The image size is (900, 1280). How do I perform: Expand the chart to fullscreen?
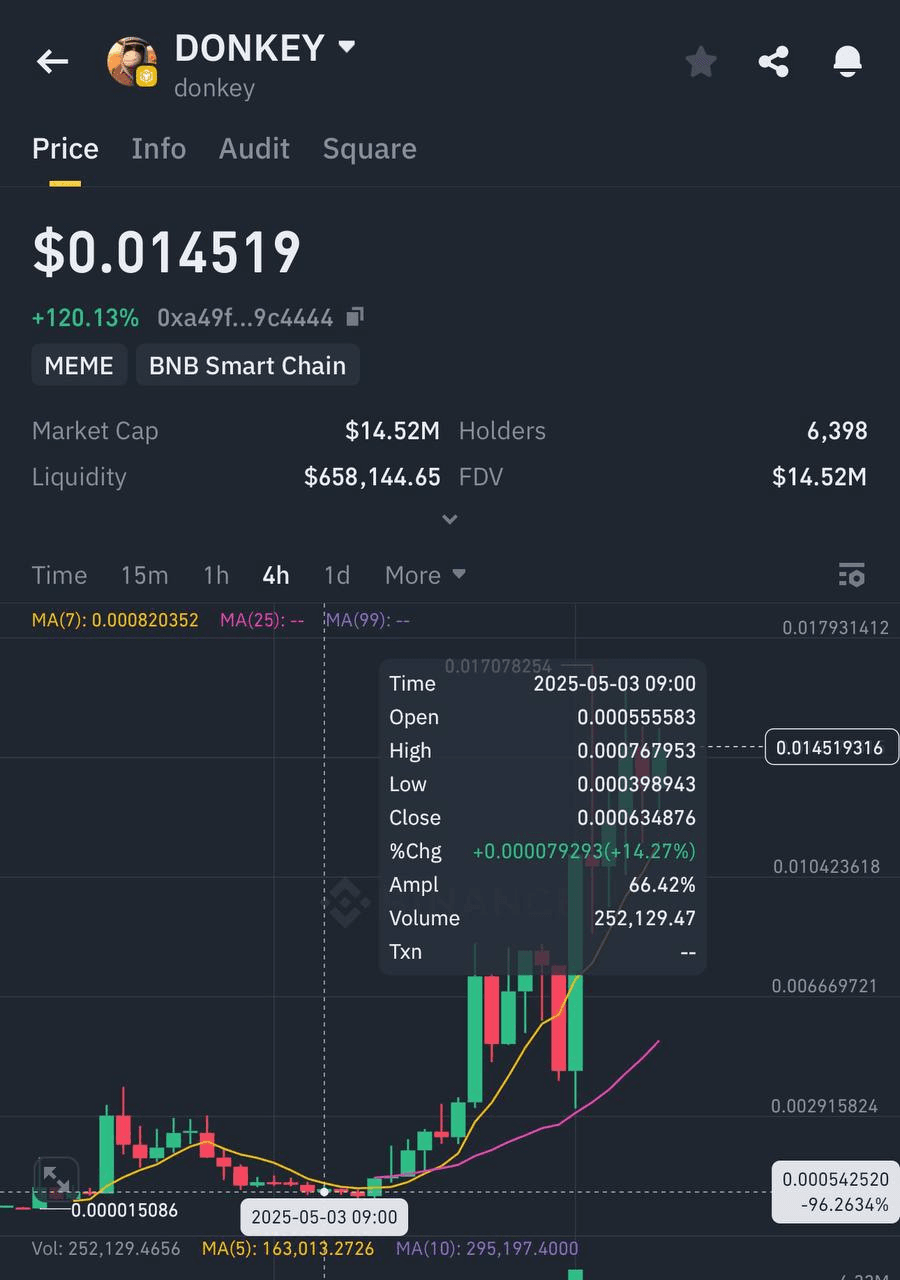click(56, 1180)
